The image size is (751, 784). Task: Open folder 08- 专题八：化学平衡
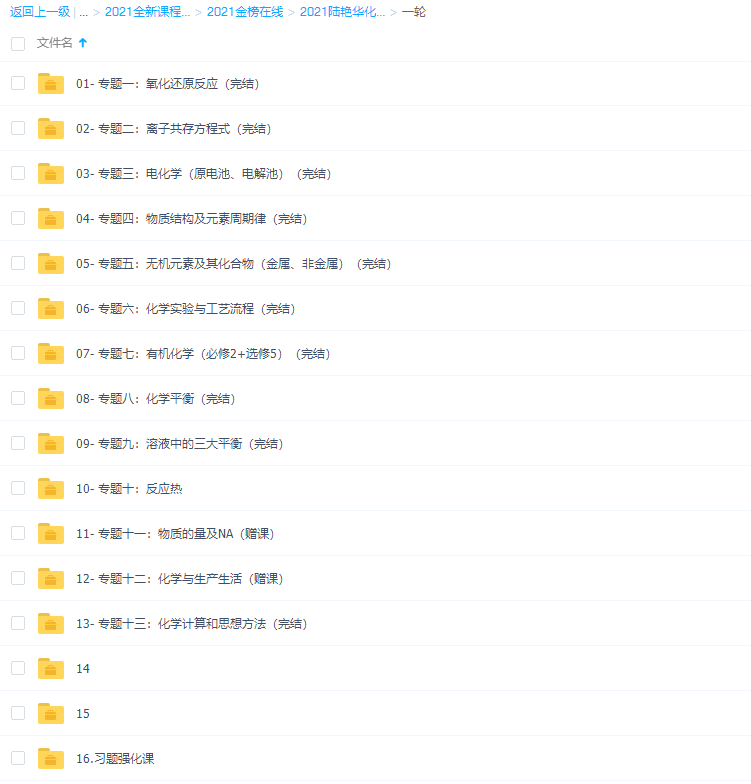point(155,398)
